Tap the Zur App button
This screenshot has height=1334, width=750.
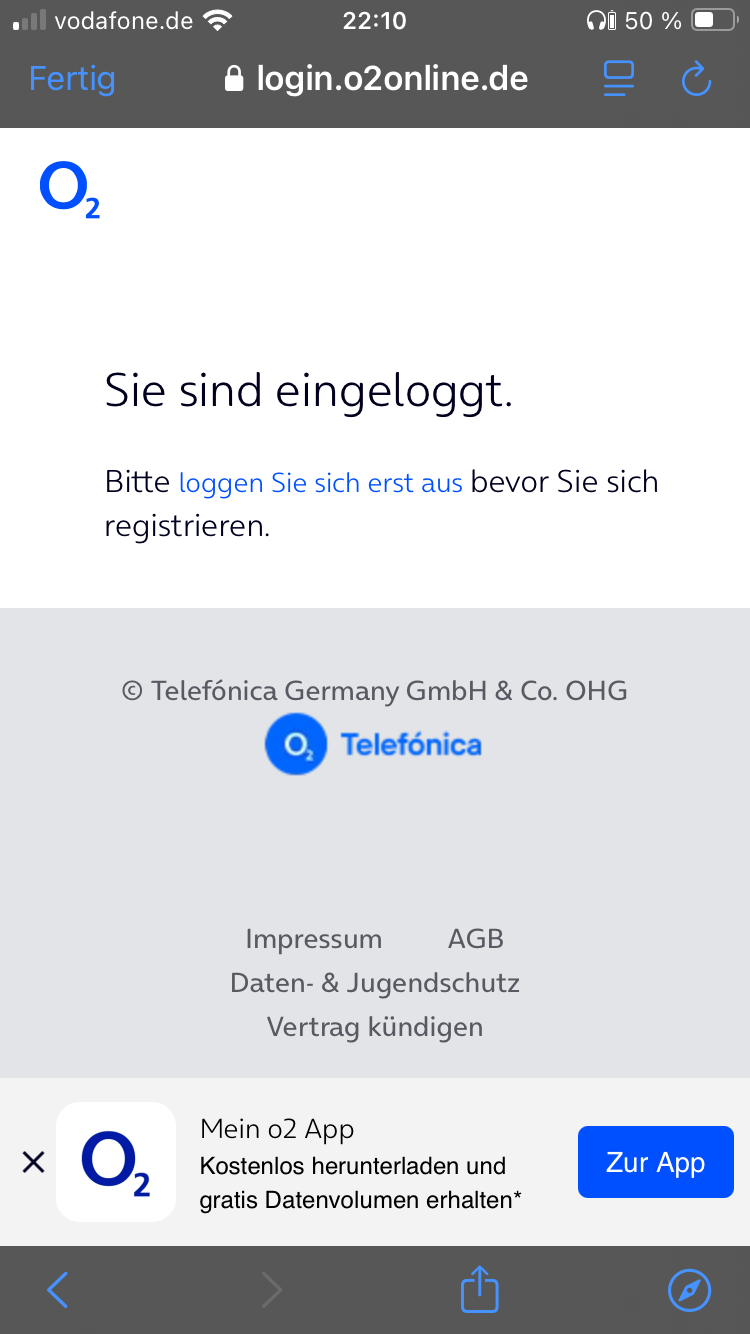coord(656,1162)
